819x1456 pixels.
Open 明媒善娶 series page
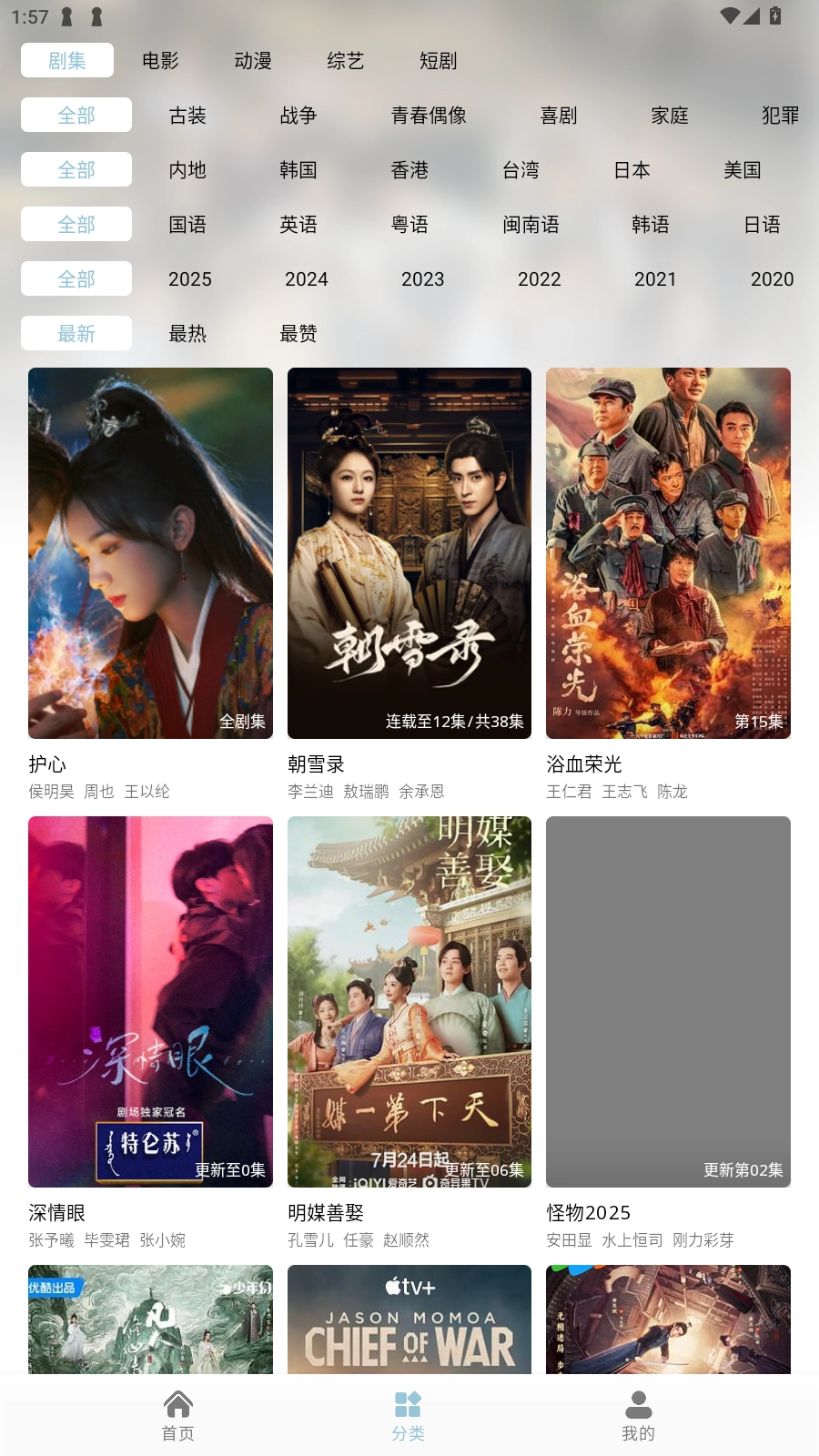click(409, 1002)
